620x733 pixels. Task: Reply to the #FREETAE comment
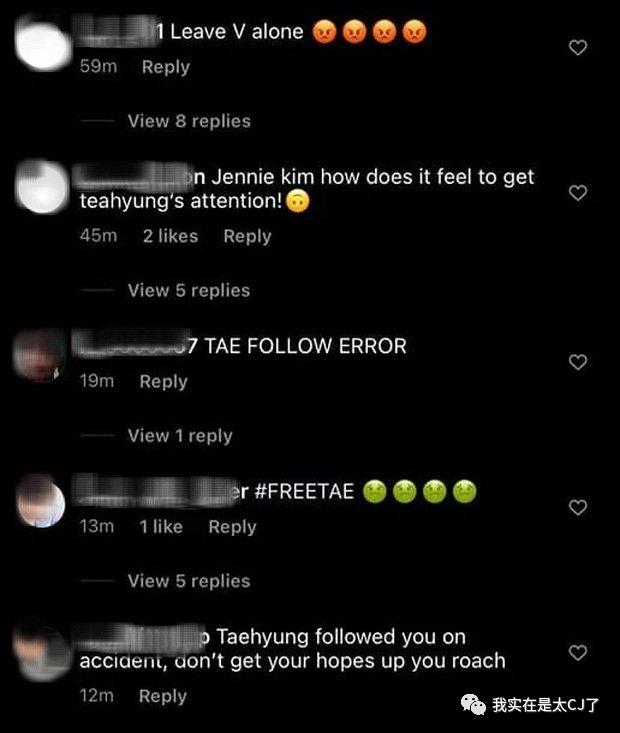click(232, 527)
